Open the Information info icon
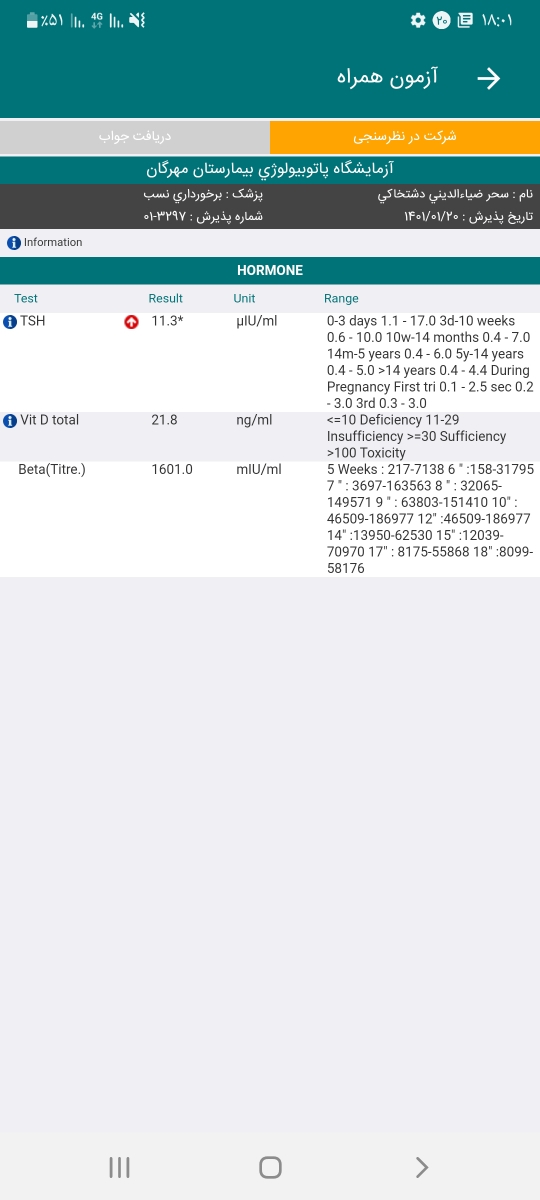Screen dimensions: 540x1200 point(14,243)
